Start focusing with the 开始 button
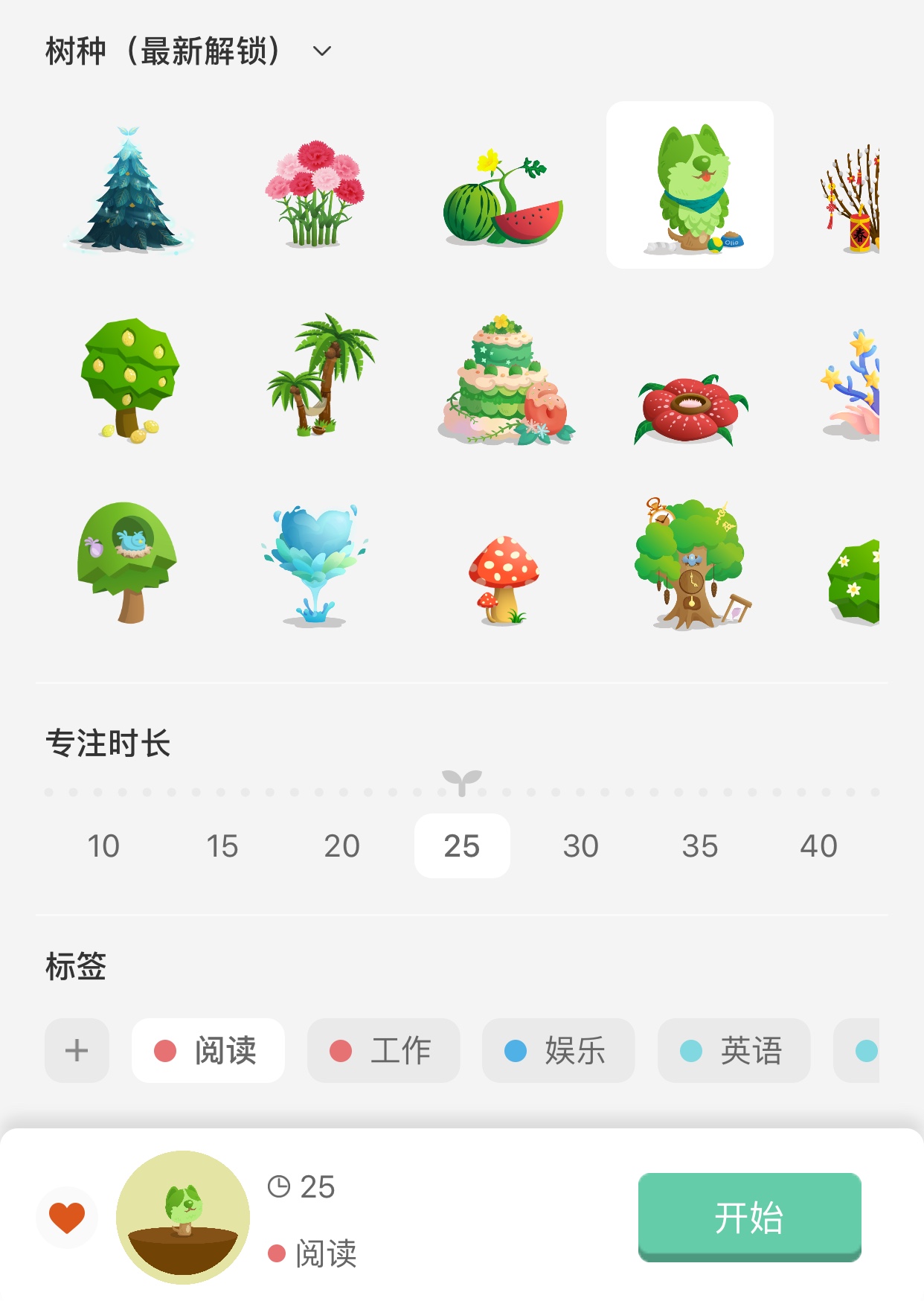This screenshot has width=924, height=1301. coord(749,1217)
